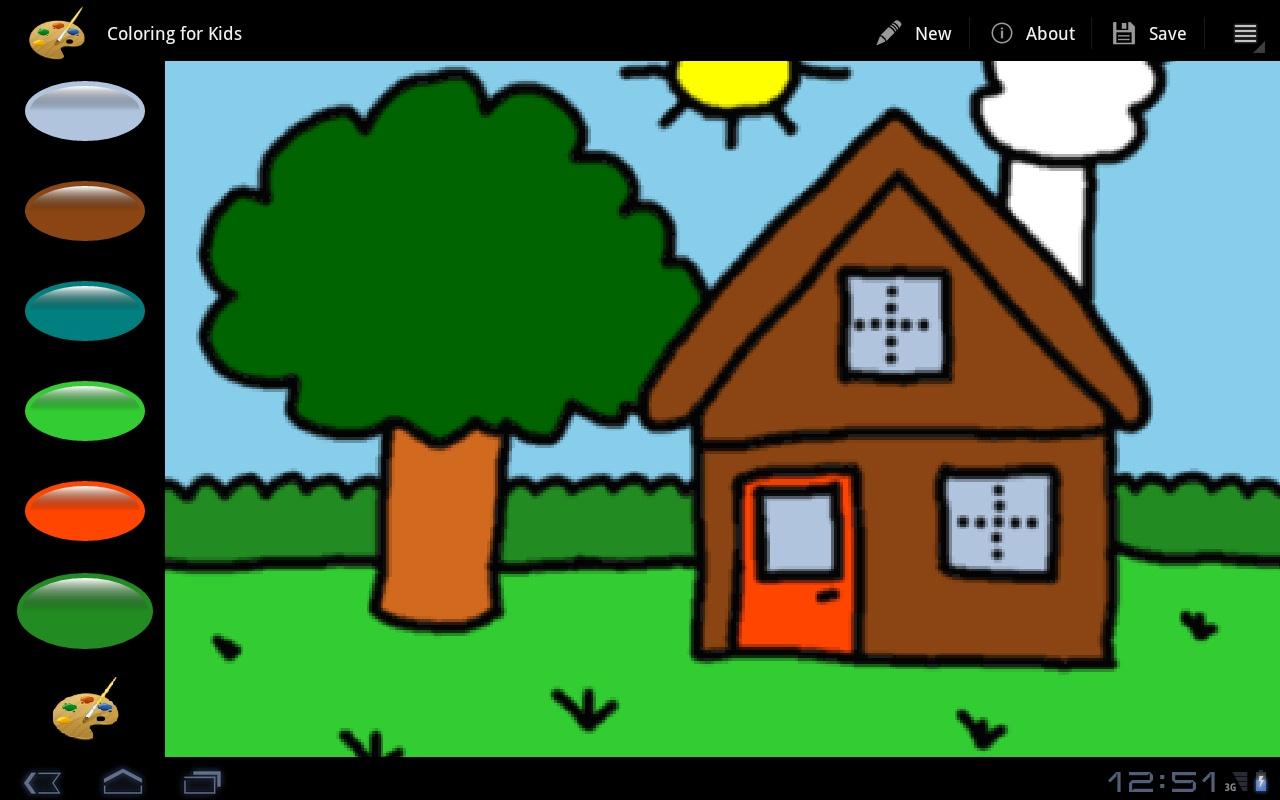1280x800 pixels.
Task: Choose the dark green paint color
Action: pos(85,611)
